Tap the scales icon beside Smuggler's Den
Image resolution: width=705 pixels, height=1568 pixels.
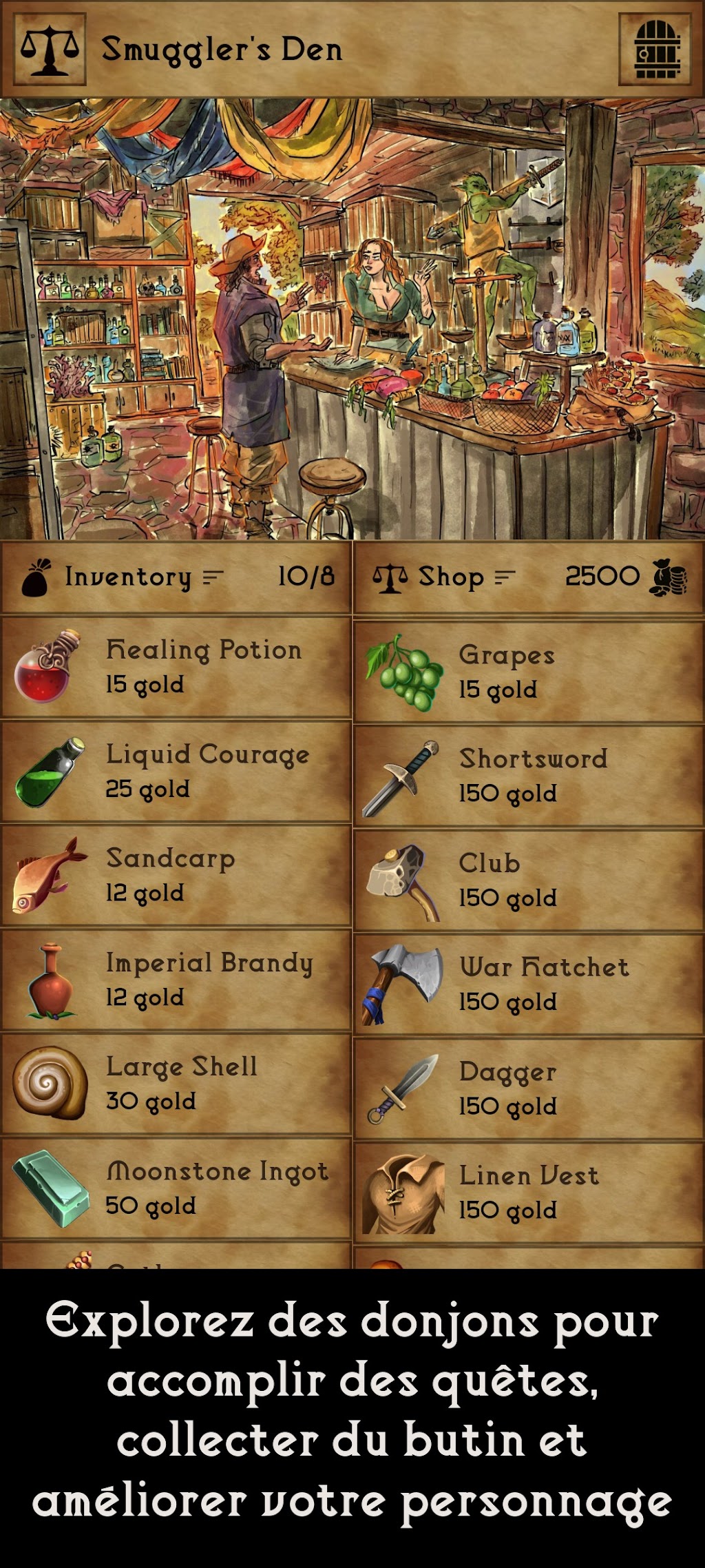click(50, 49)
